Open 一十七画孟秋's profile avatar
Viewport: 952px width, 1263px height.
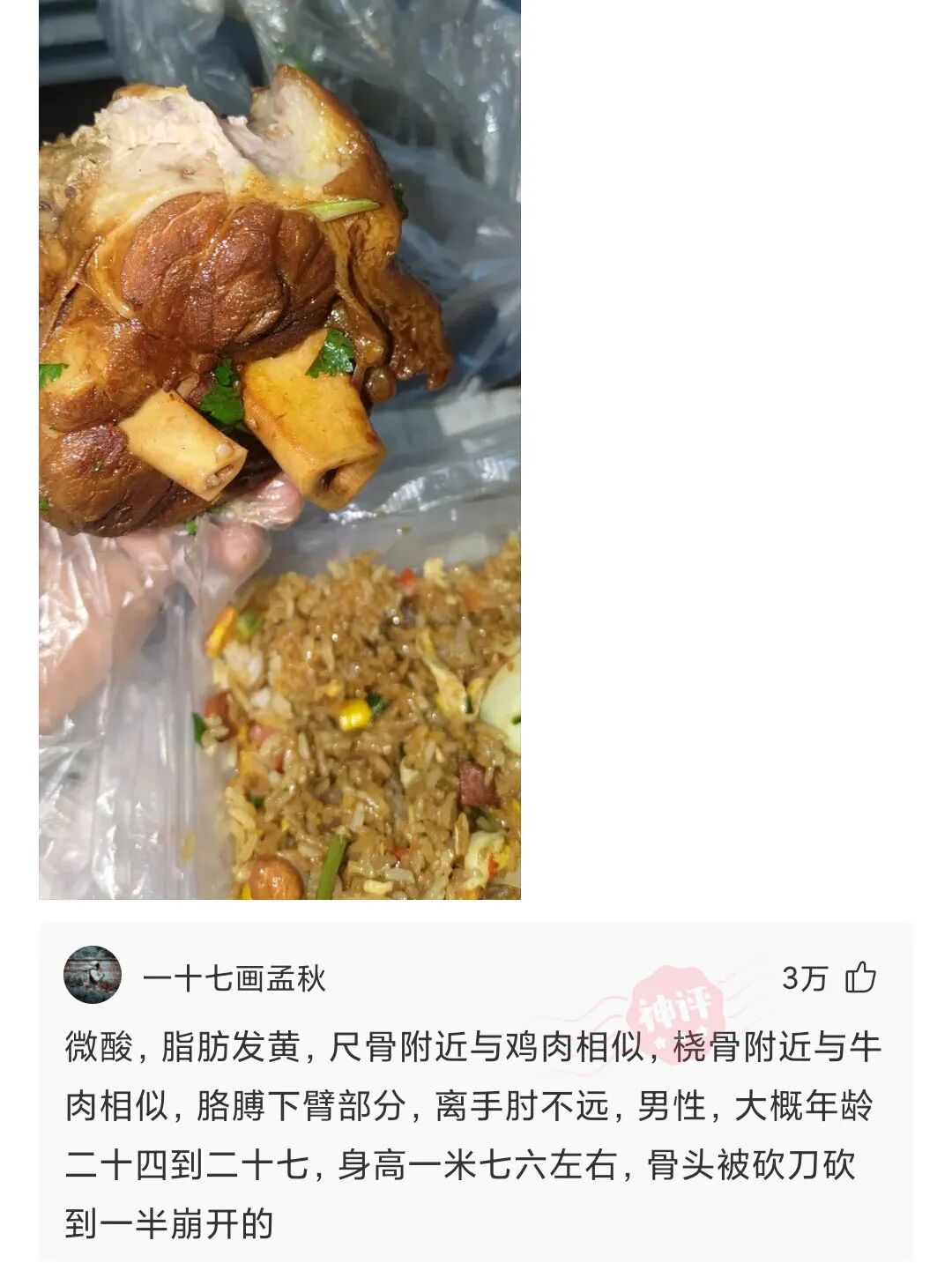(93, 975)
